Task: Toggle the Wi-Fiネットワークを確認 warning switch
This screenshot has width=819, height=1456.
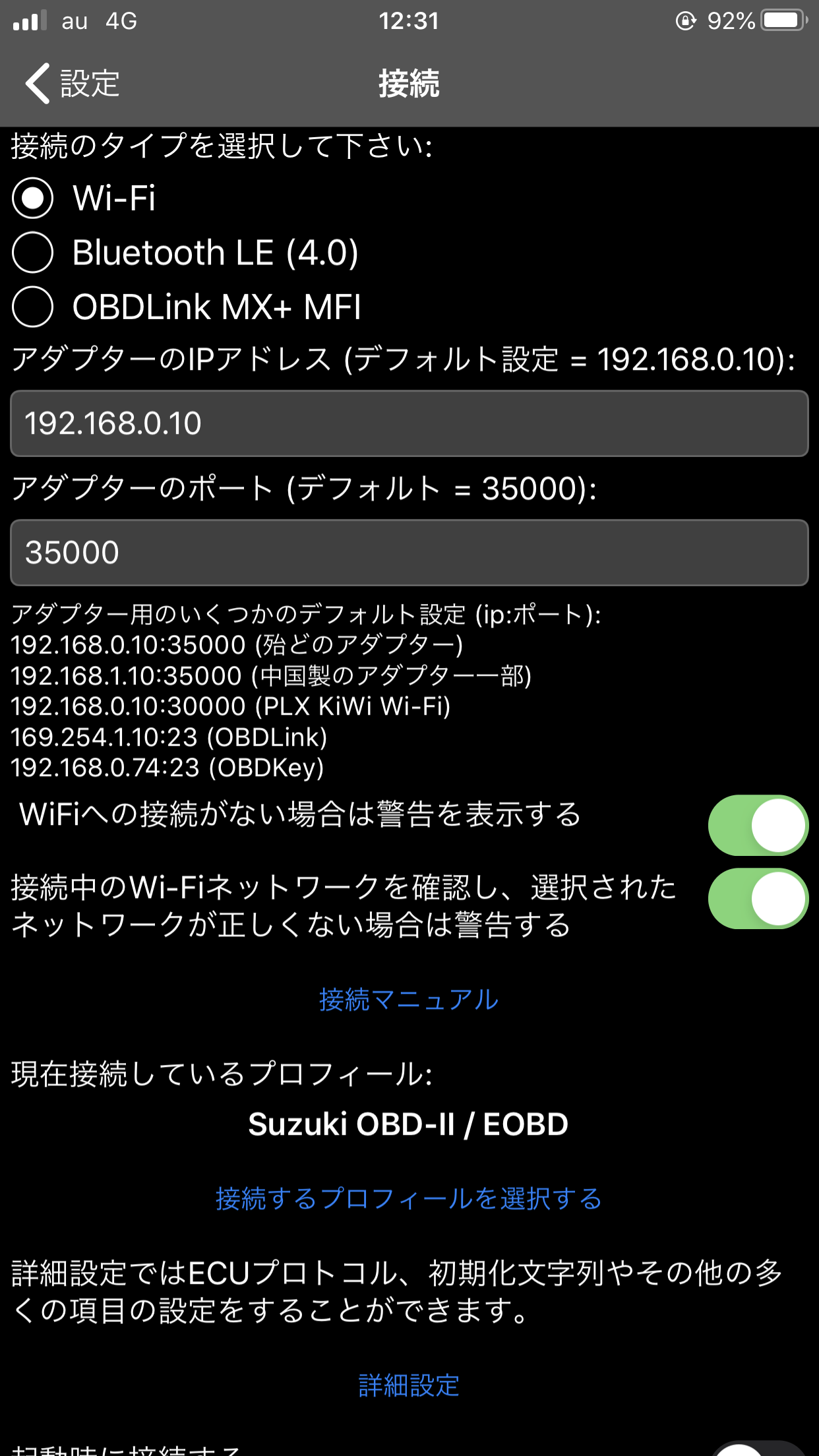Action: 758,899
